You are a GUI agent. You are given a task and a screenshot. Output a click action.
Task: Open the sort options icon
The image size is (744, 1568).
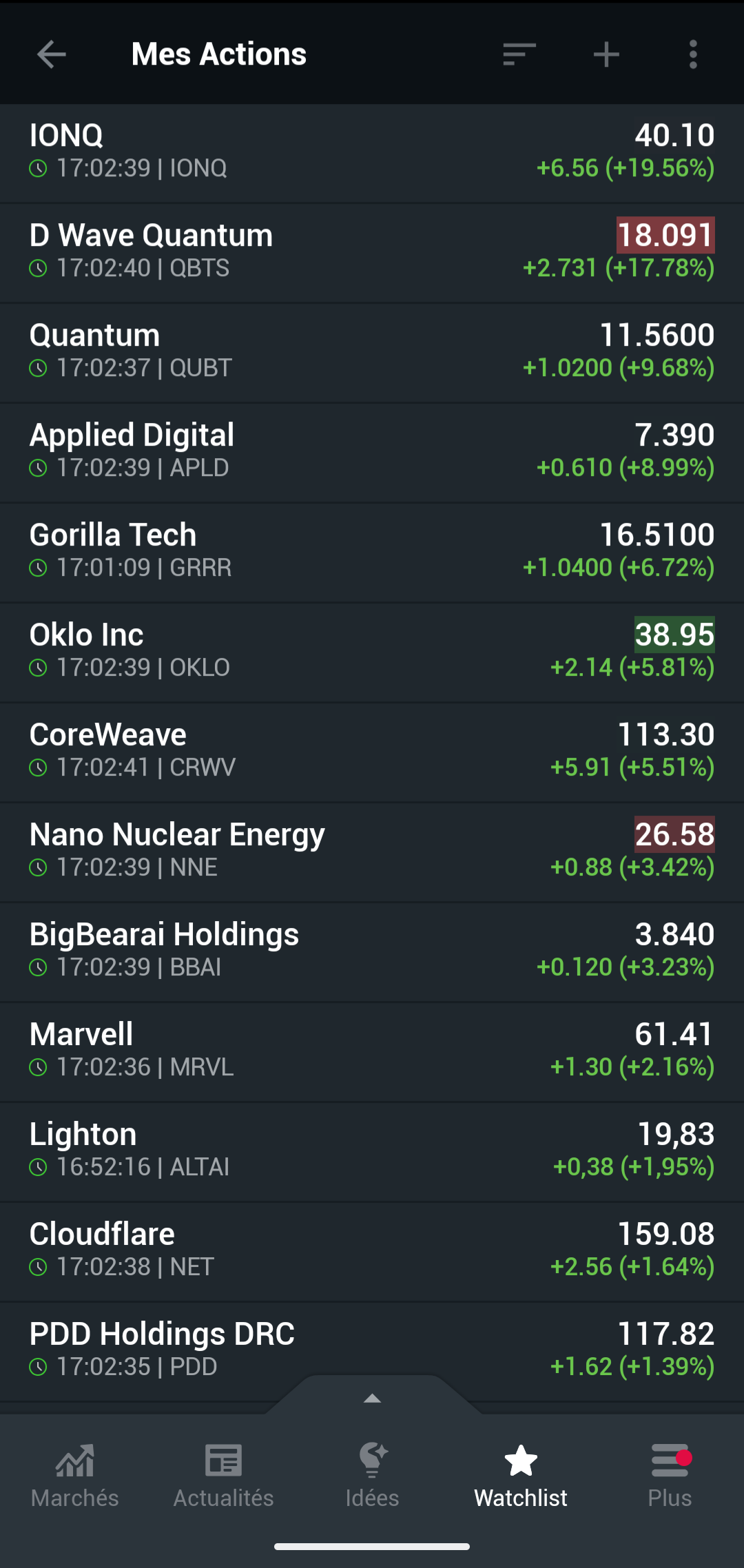[519, 54]
